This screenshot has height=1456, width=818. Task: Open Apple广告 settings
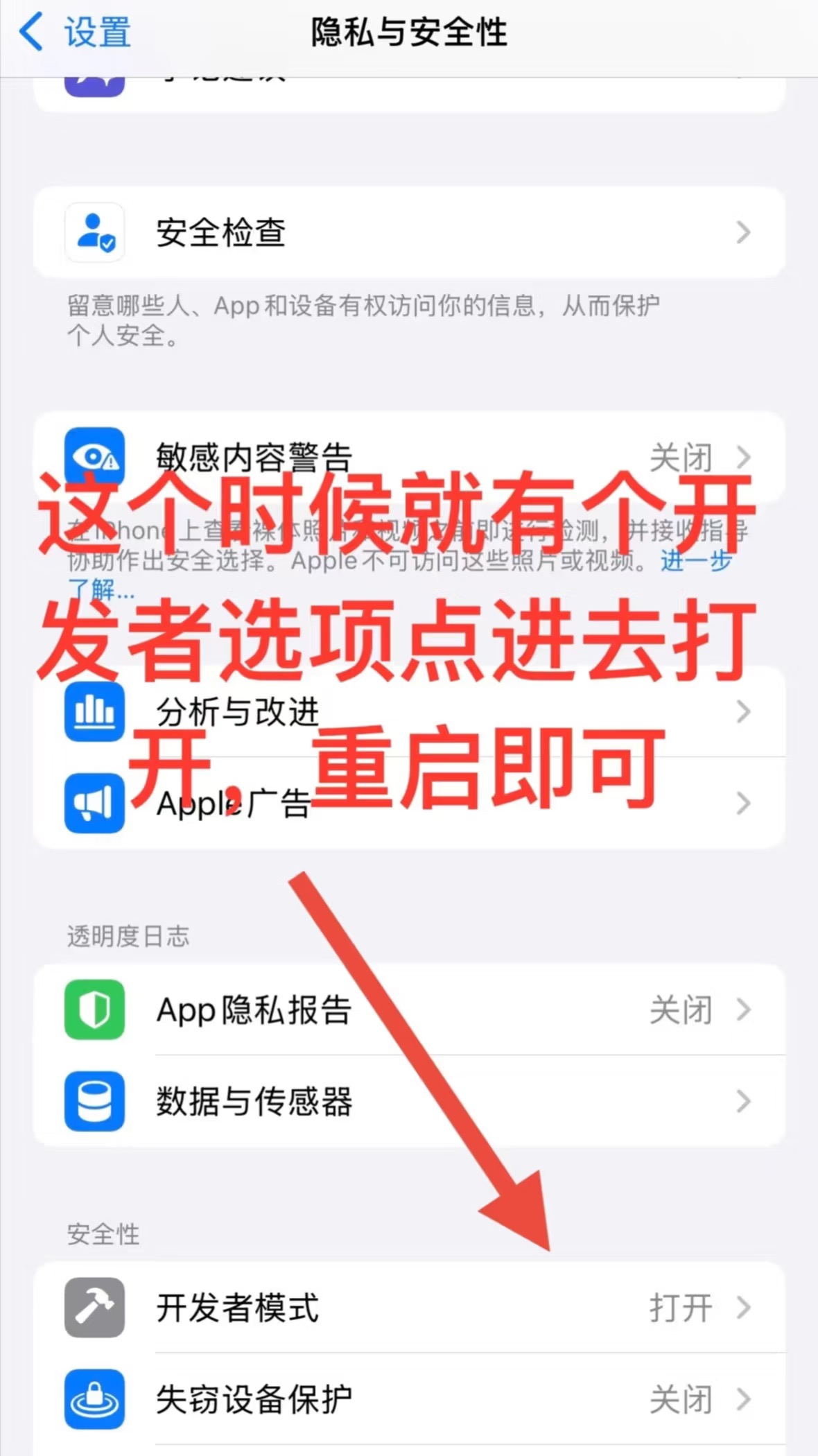coord(409,803)
